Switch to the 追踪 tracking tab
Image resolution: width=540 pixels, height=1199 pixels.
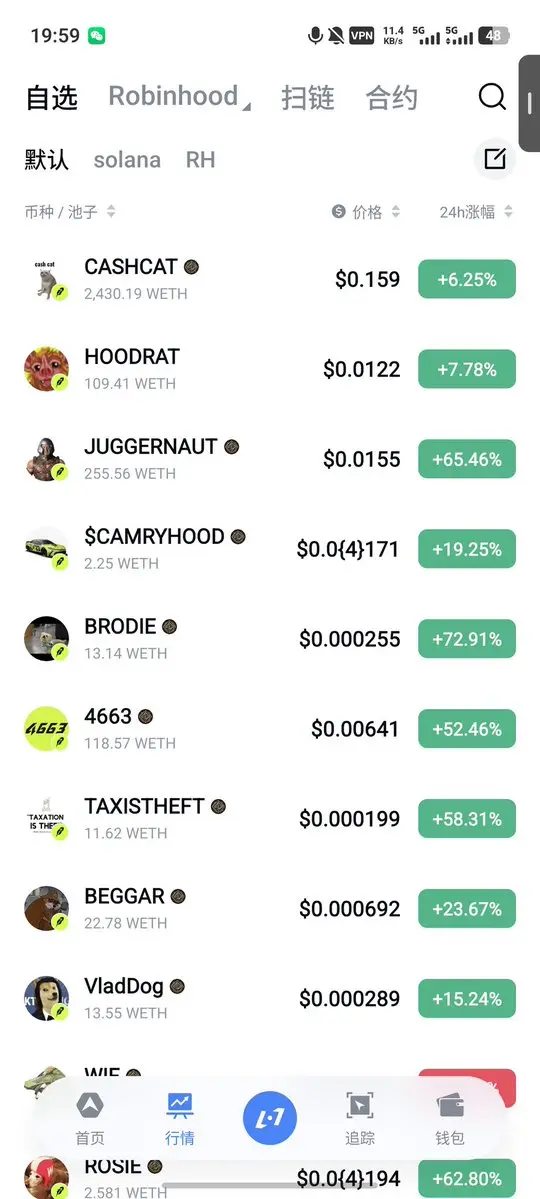coord(359,1119)
